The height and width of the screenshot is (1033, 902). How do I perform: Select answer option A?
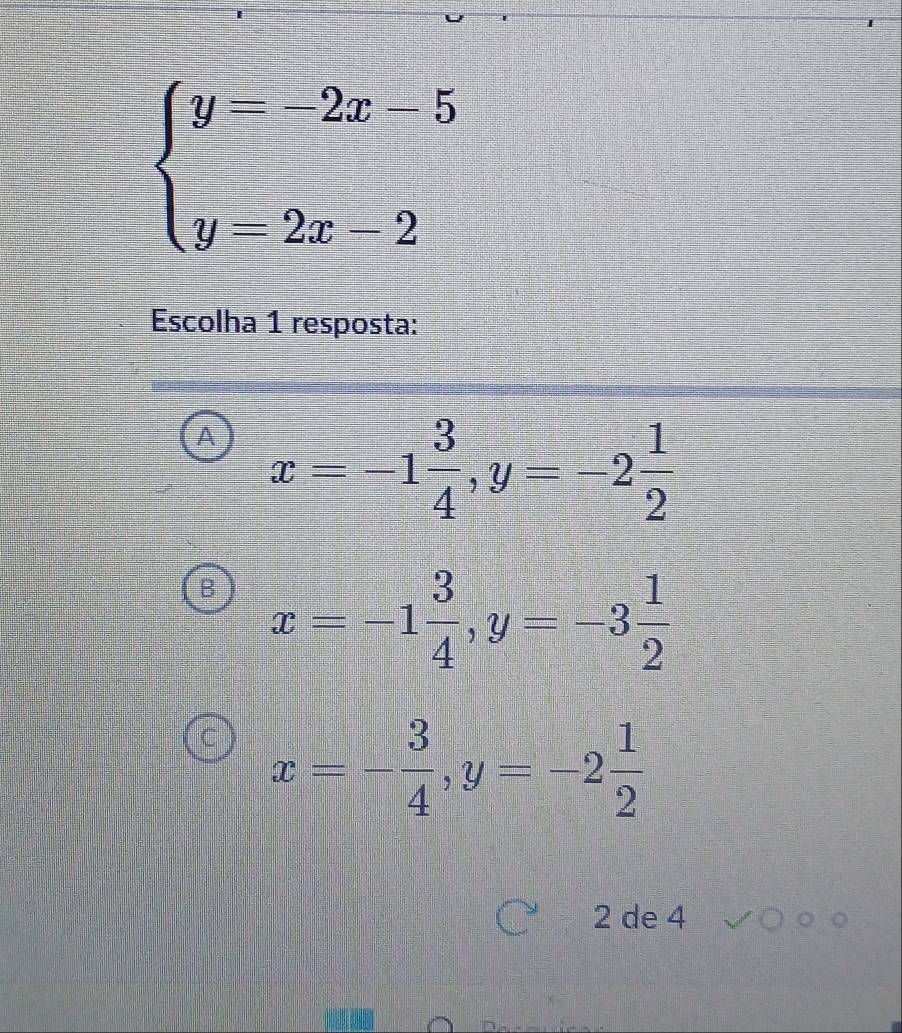click(x=206, y=437)
